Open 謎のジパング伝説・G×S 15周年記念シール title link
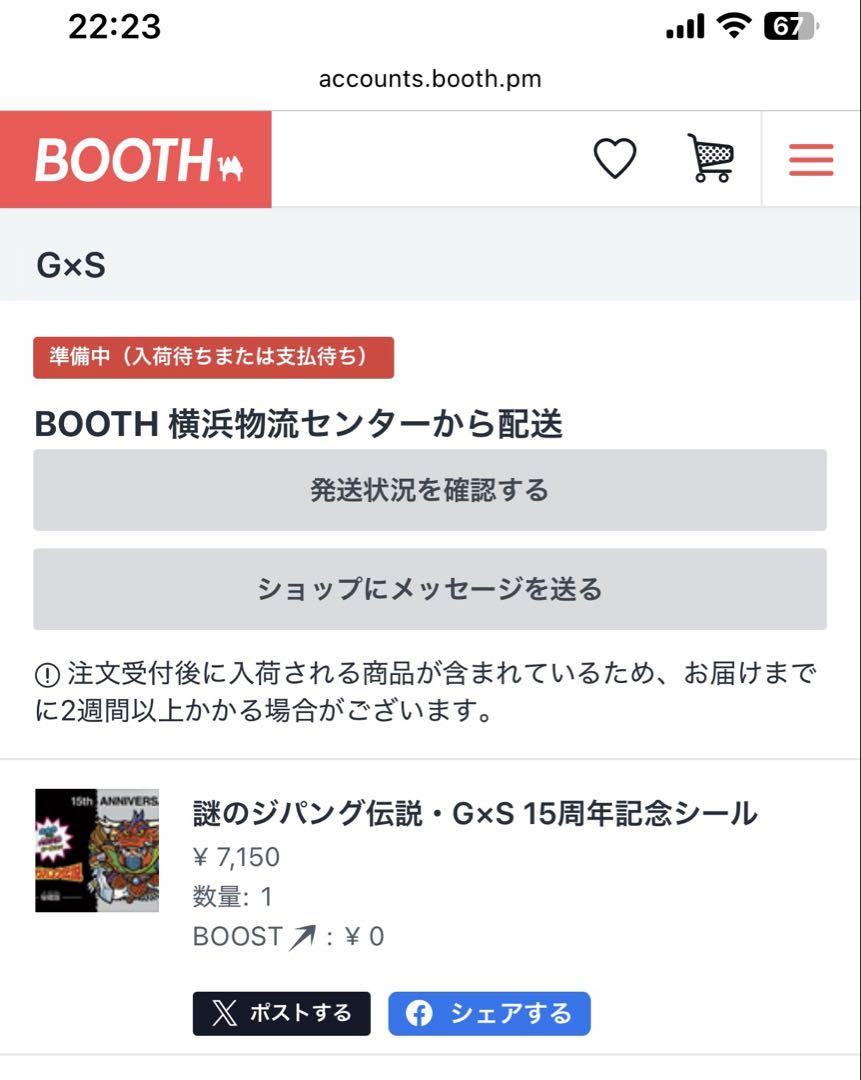 (475, 814)
